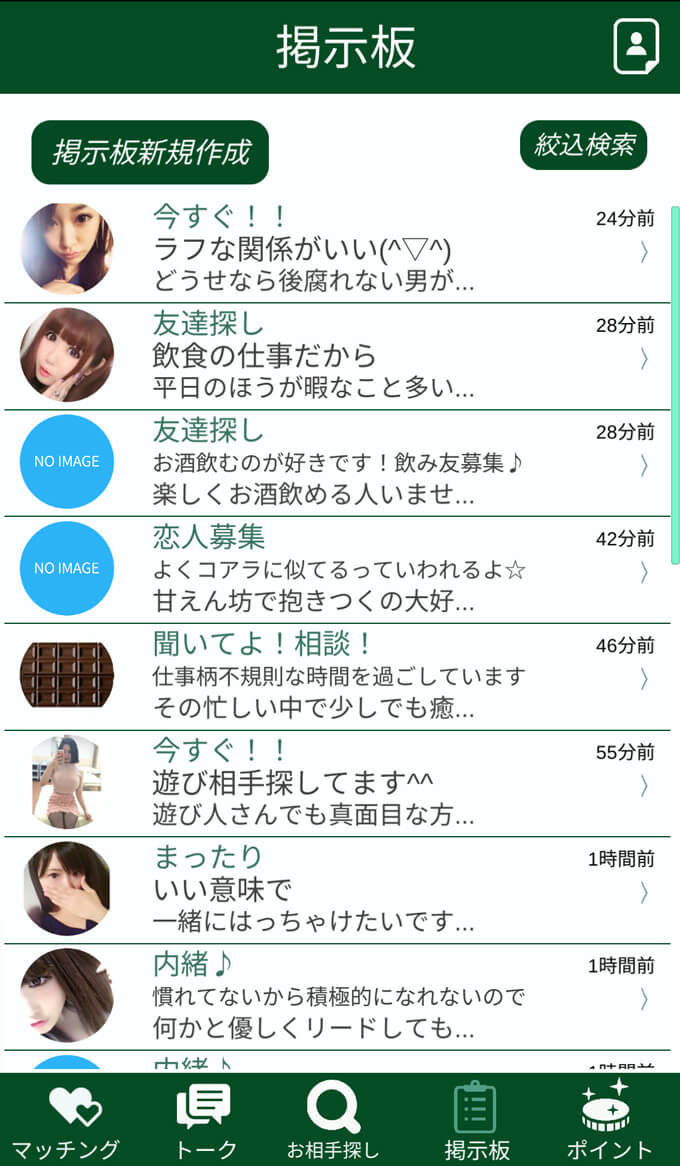Viewport: 680px width, 1166px height.
Task: Switch to the お相手探し tab
Action: click(333, 1120)
